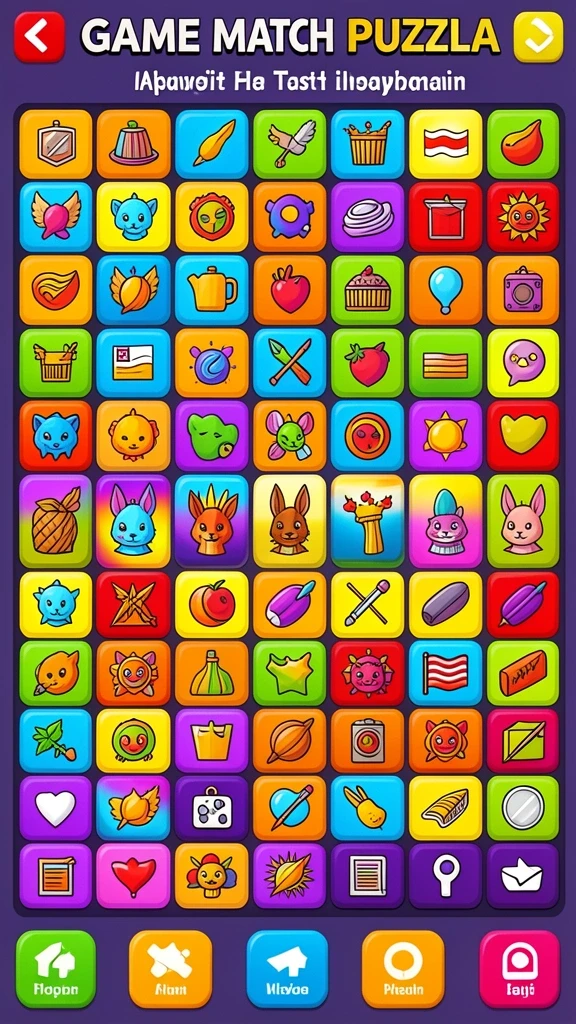Screen dimensions: 576x1024
Task: Tap the green home button at bottom
Action: 56,969
